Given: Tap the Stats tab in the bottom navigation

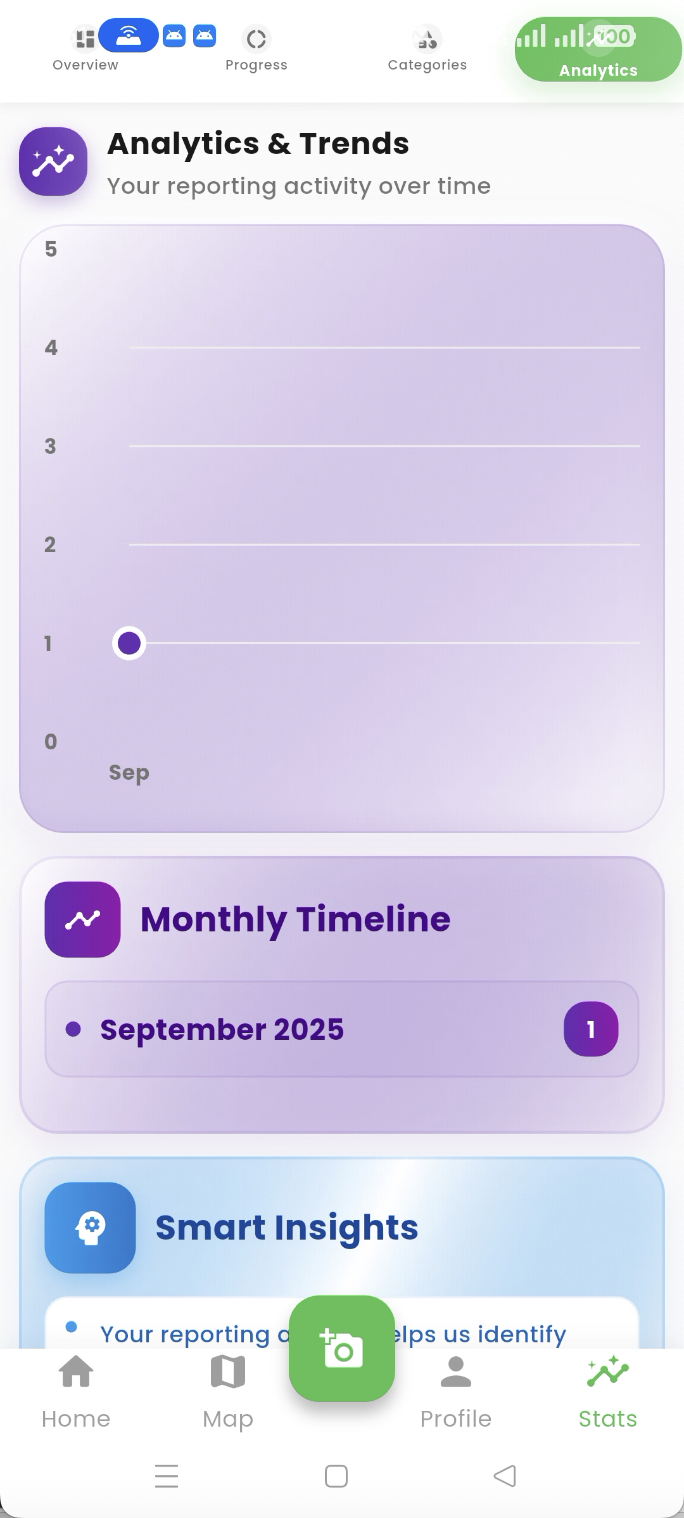Looking at the screenshot, I should coord(607,1391).
